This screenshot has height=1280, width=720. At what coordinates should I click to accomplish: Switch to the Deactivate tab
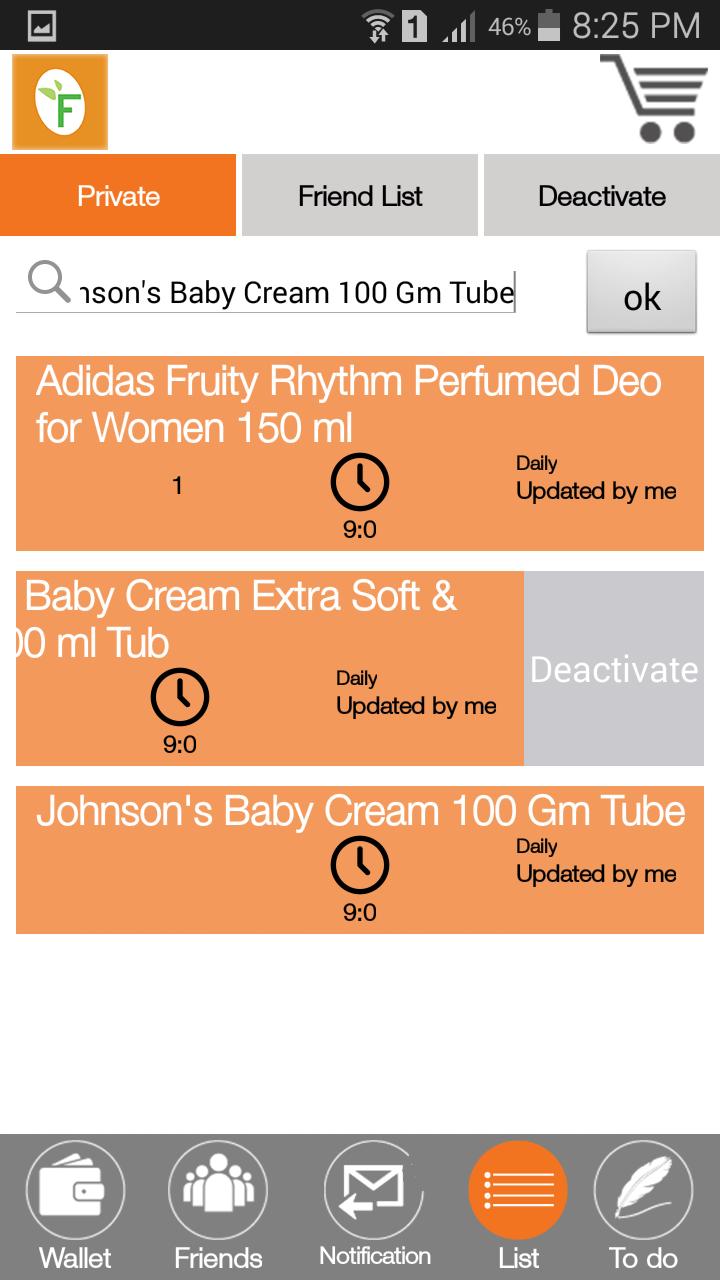coord(601,196)
